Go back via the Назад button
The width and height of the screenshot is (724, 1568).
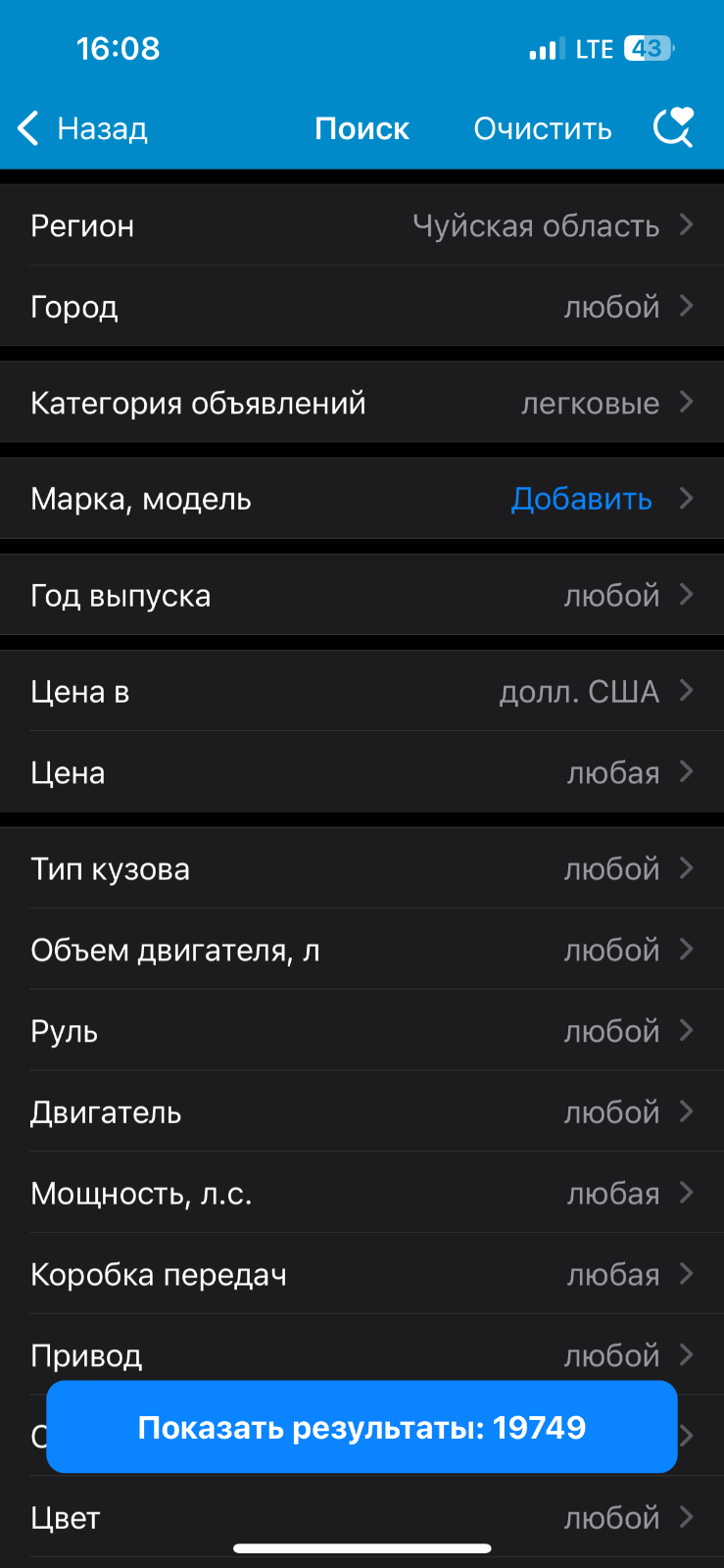pyautogui.click(x=83, y=128)
